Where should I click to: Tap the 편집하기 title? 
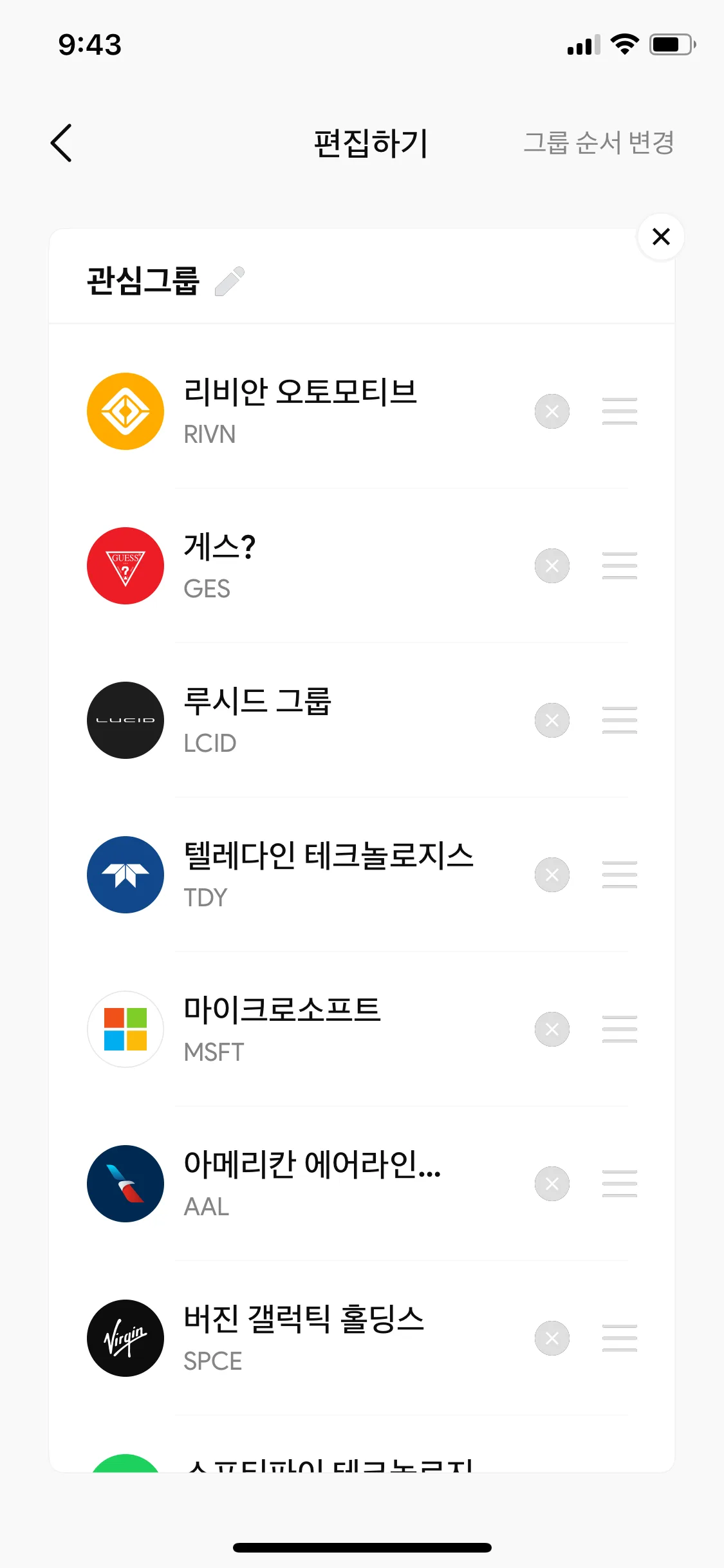click(x=371, y=143)
